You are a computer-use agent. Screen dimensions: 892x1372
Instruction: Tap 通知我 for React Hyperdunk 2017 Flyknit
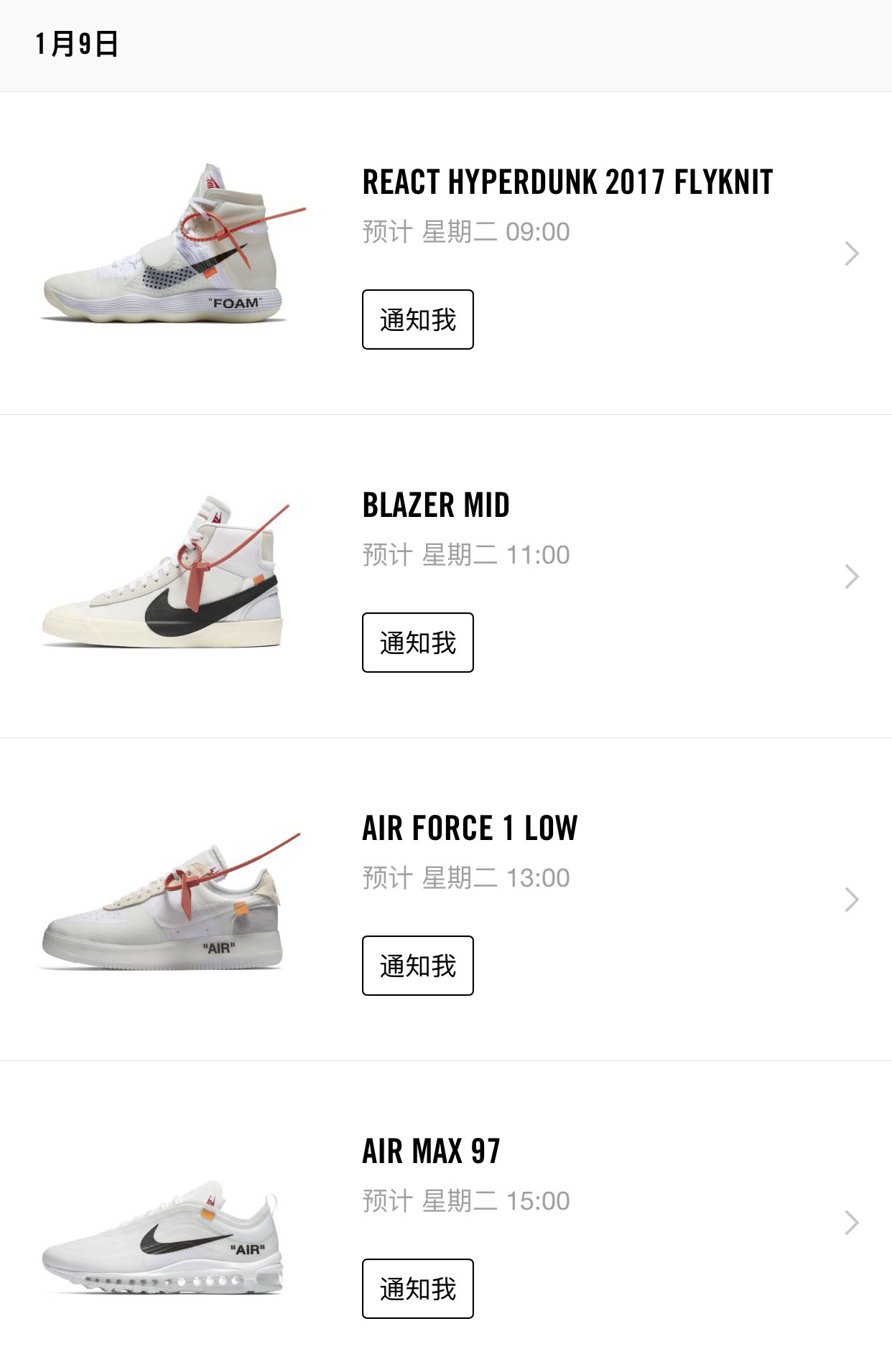point(417,319)
